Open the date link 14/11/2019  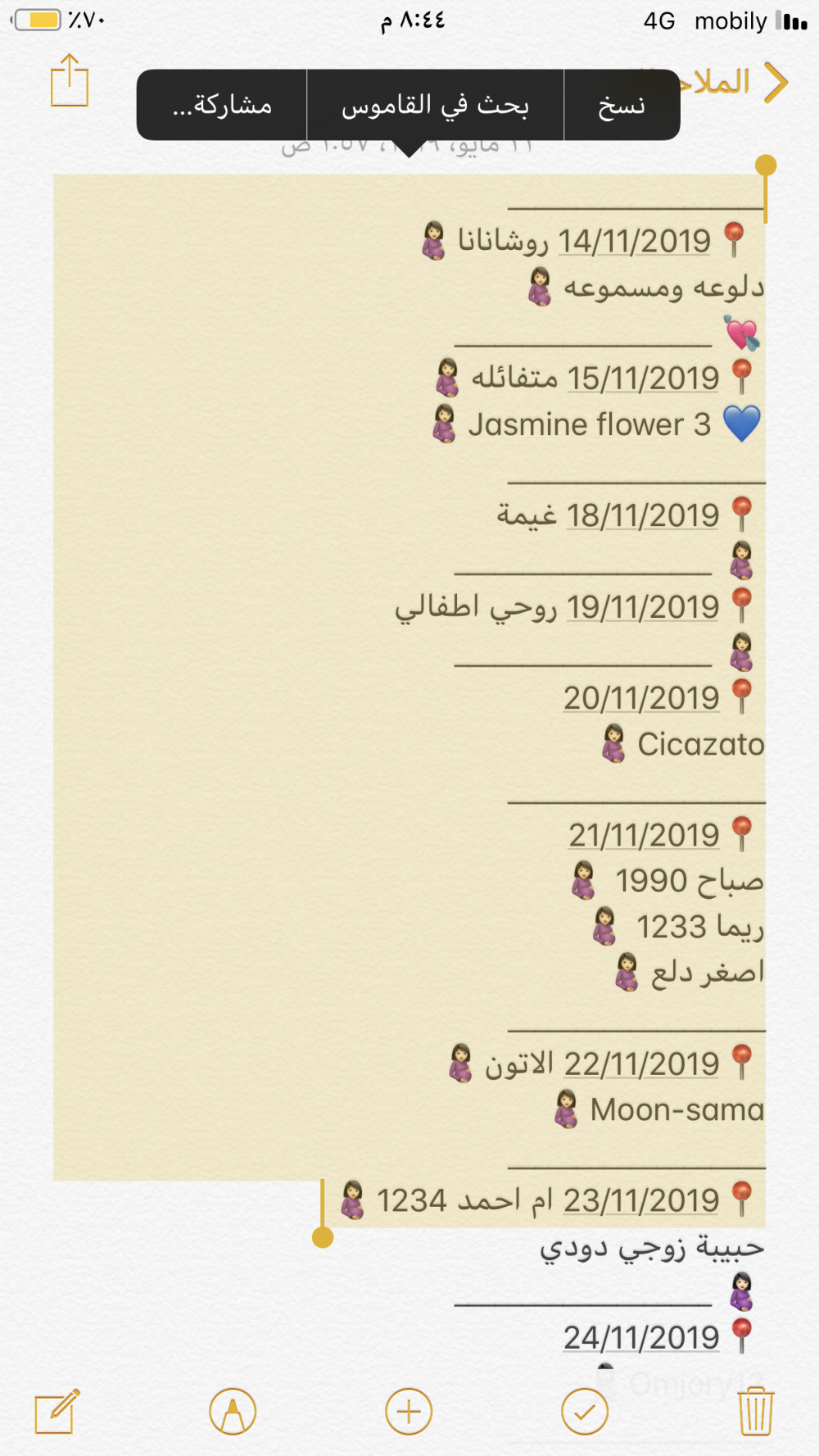(634, 241)
